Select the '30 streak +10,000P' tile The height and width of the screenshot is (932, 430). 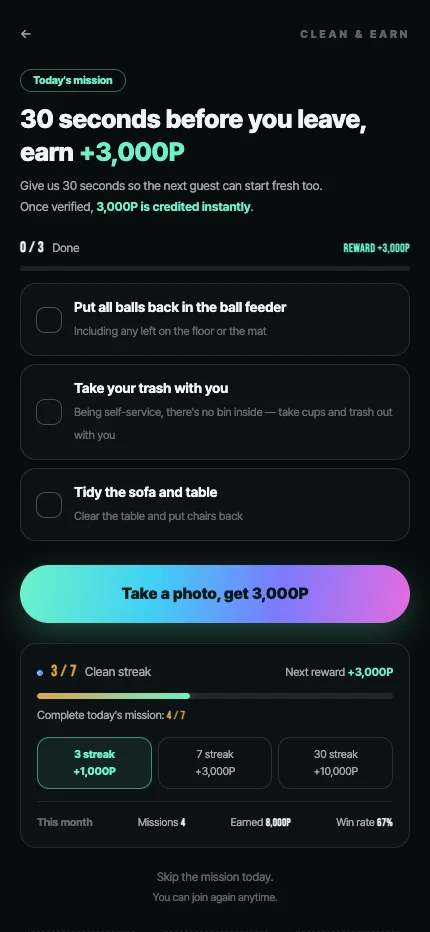pos(335,763)
